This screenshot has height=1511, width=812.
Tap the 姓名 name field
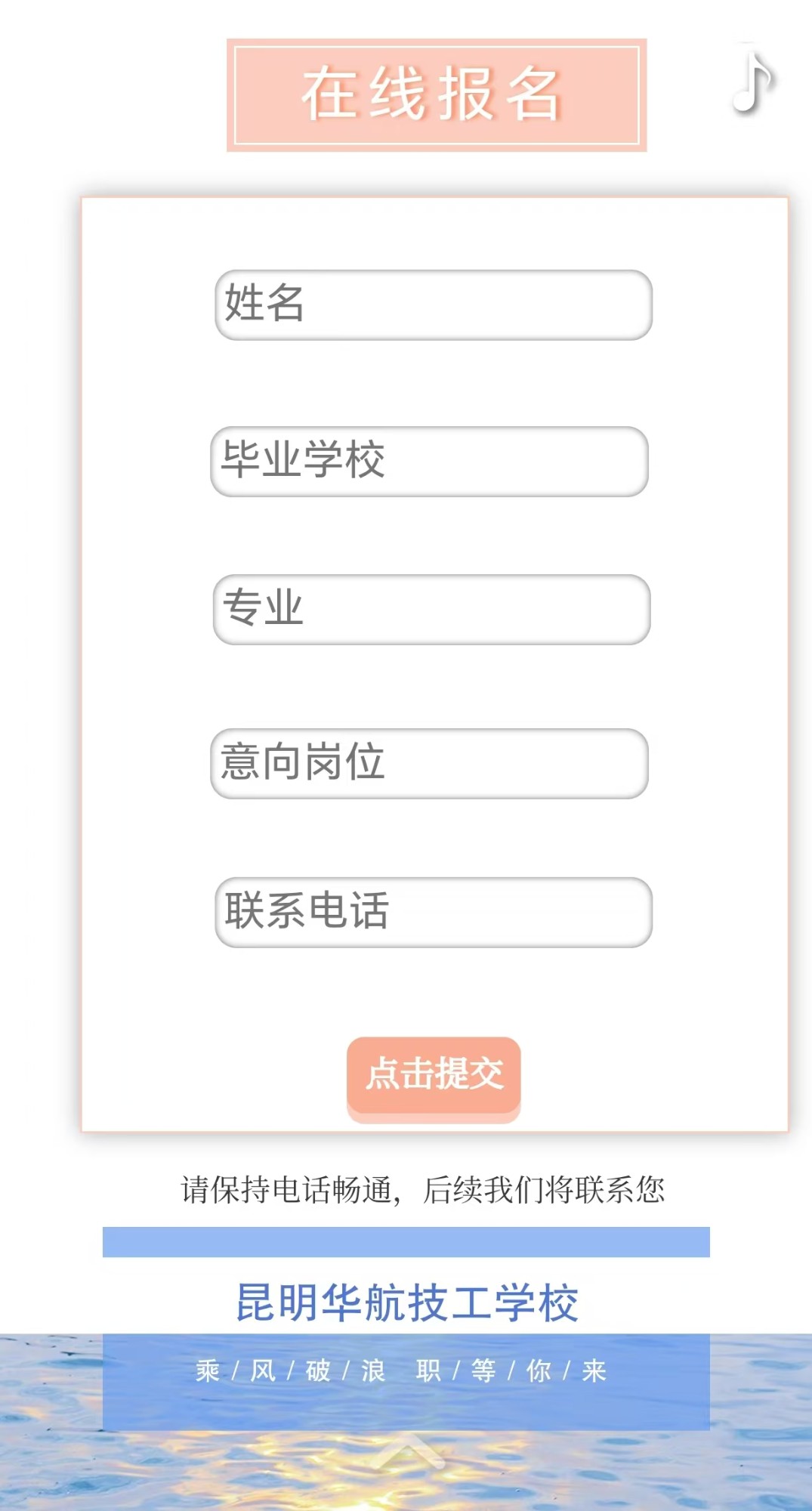(x=434, y=304)
